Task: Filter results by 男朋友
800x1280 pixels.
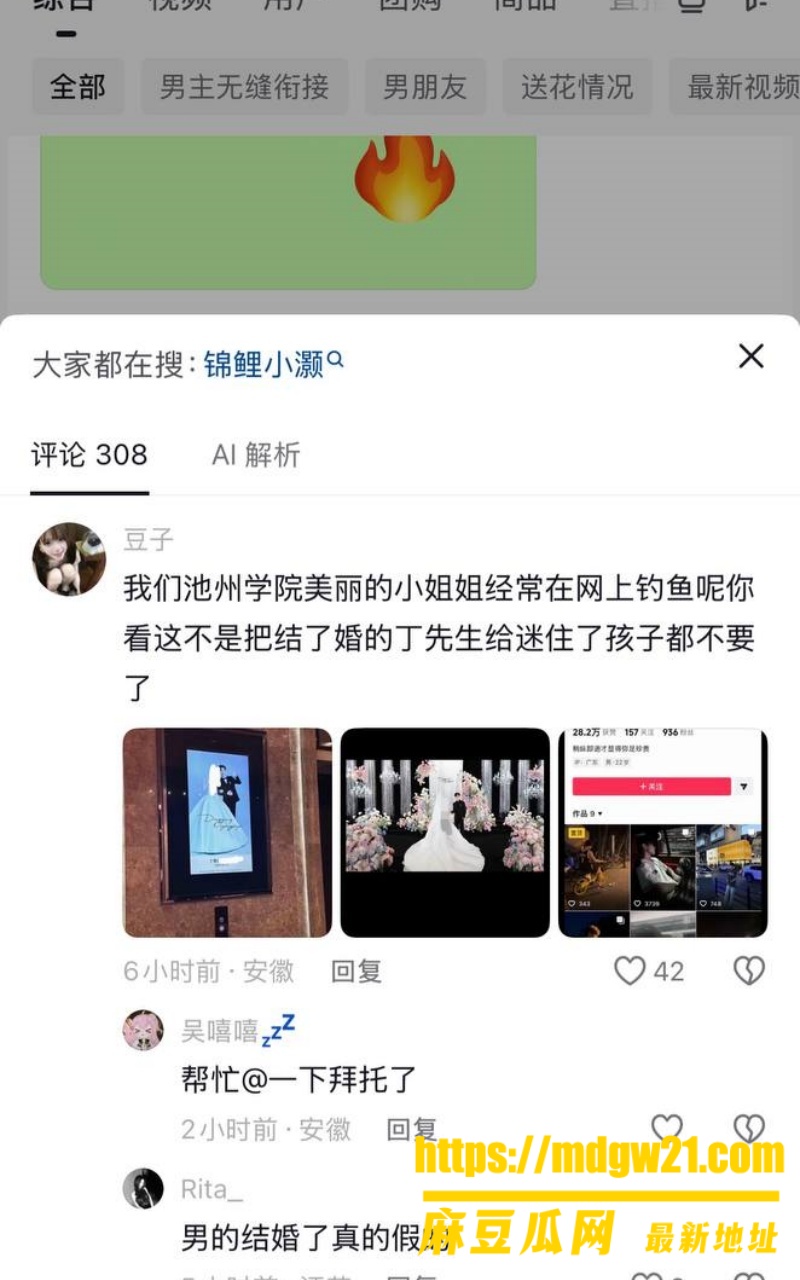Action: point(425,87)
